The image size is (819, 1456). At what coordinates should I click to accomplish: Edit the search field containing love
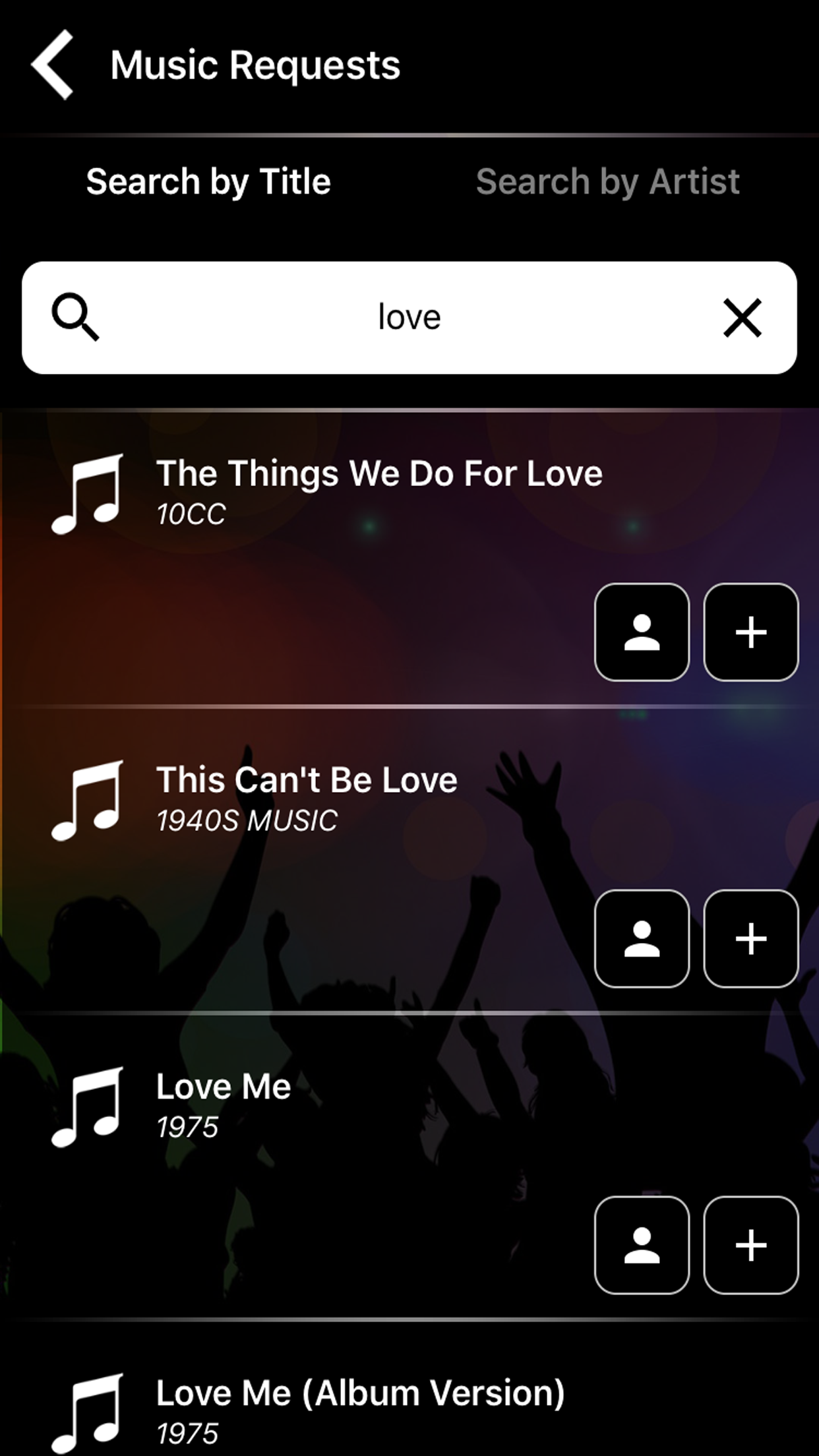(409, 317)
